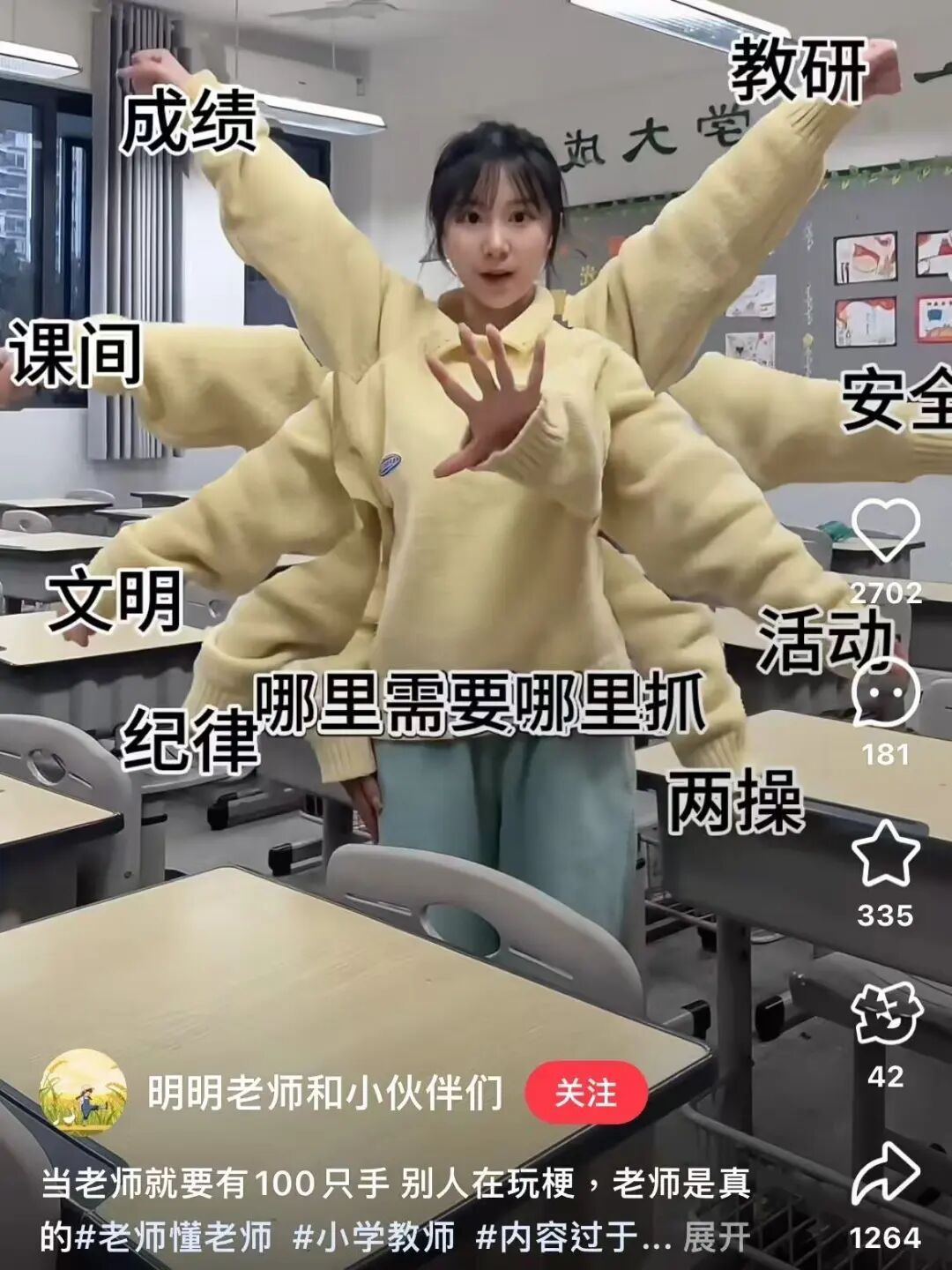Open the #小学教师 hashtag
The image size is (952, 1270).
tap(374, 1236)
